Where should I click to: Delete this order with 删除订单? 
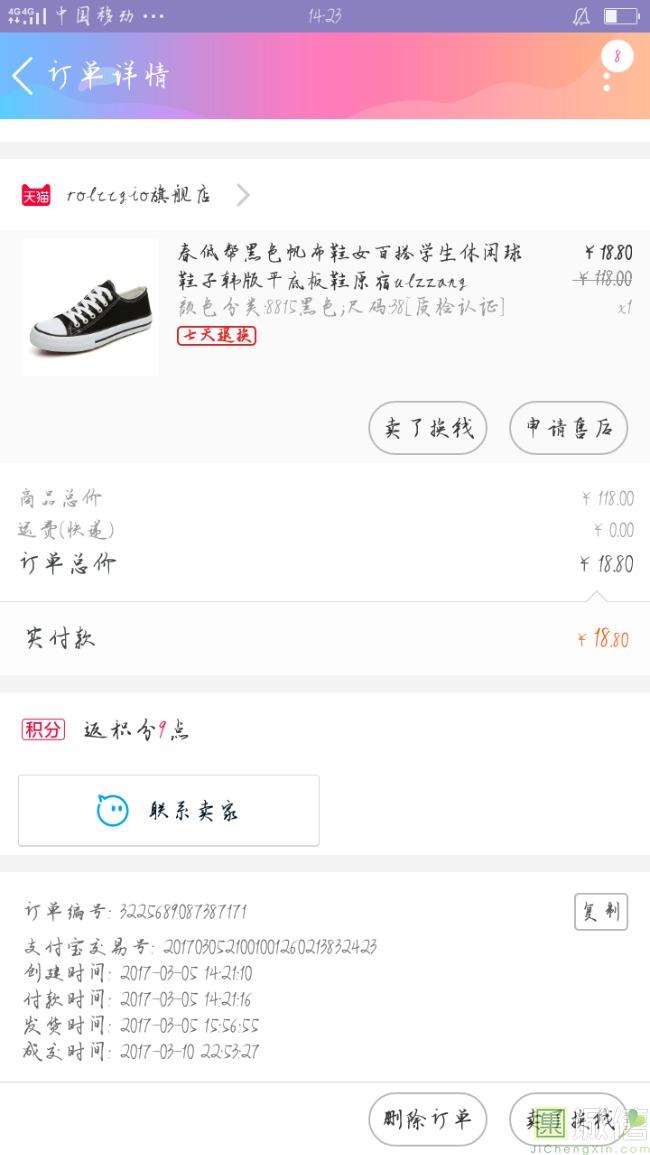coord(427,1119)
